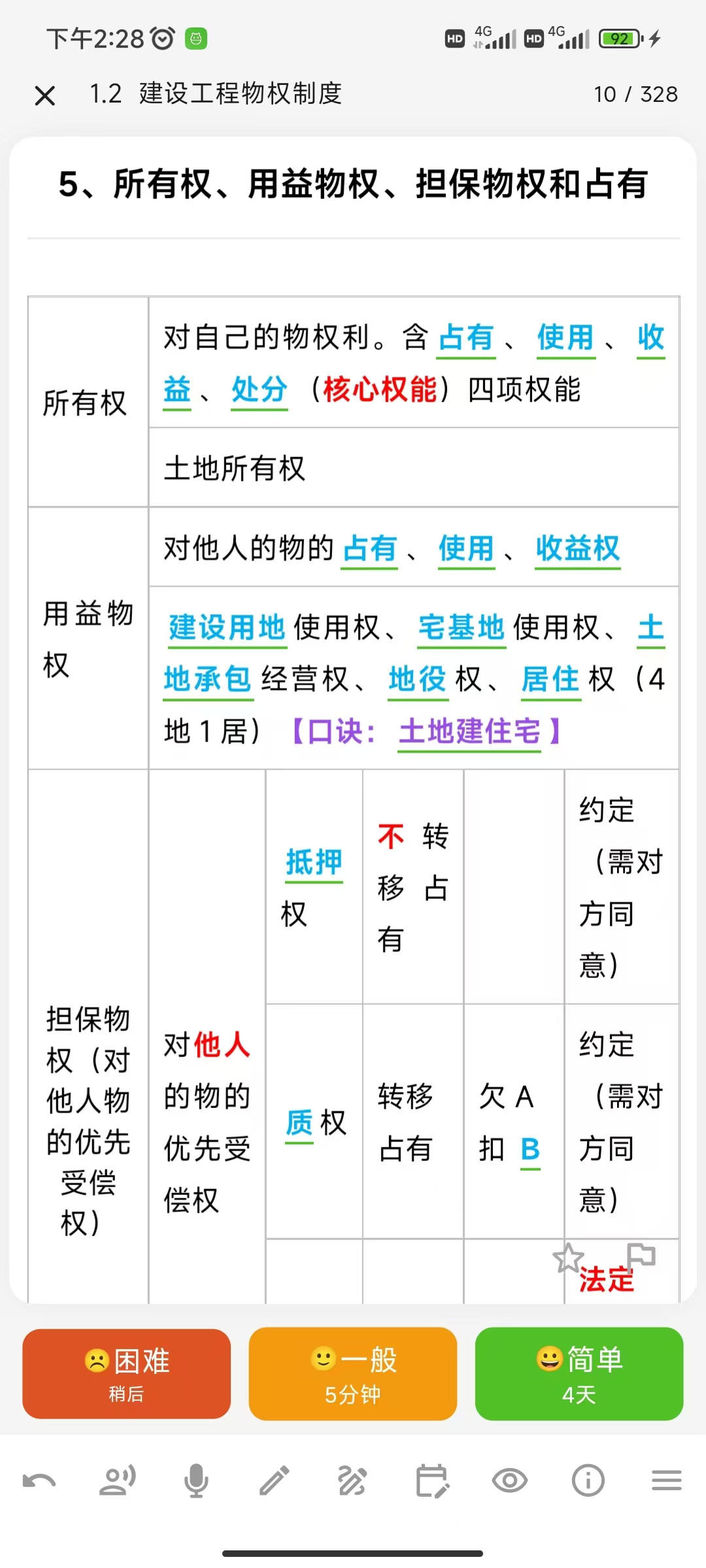706x1568 pixels.
Task: Open the calendar reschedule icon
Action: coord(432,1481)
